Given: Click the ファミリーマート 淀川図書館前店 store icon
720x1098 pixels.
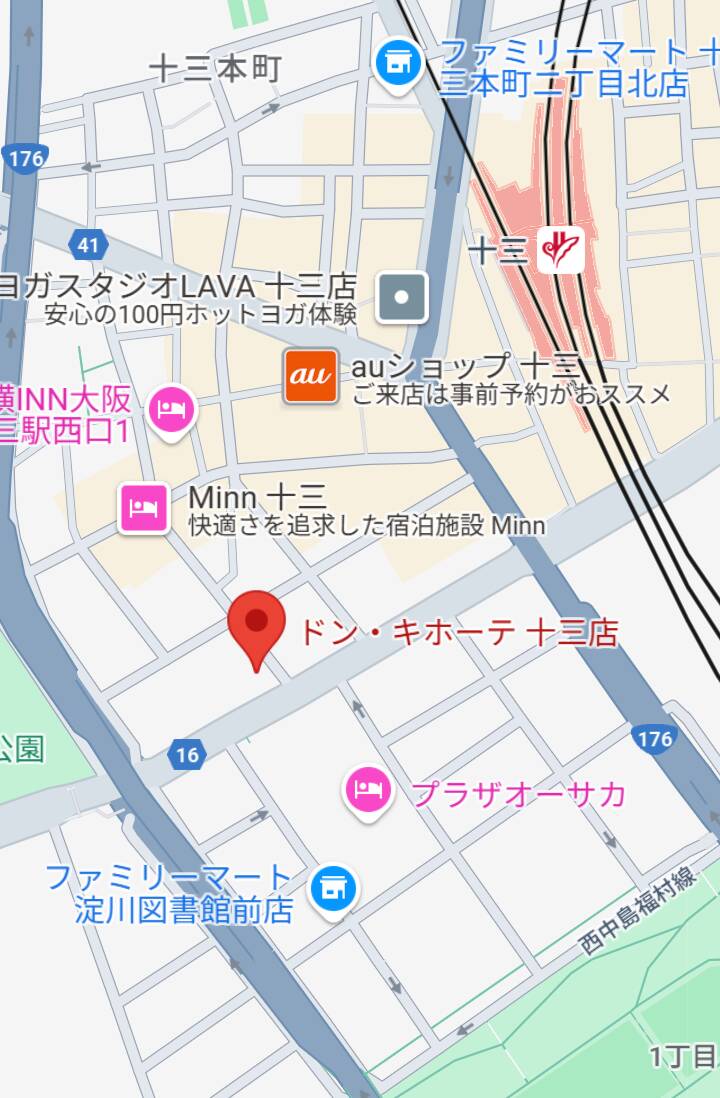Looking at the screenshot, I should (333, 886).
